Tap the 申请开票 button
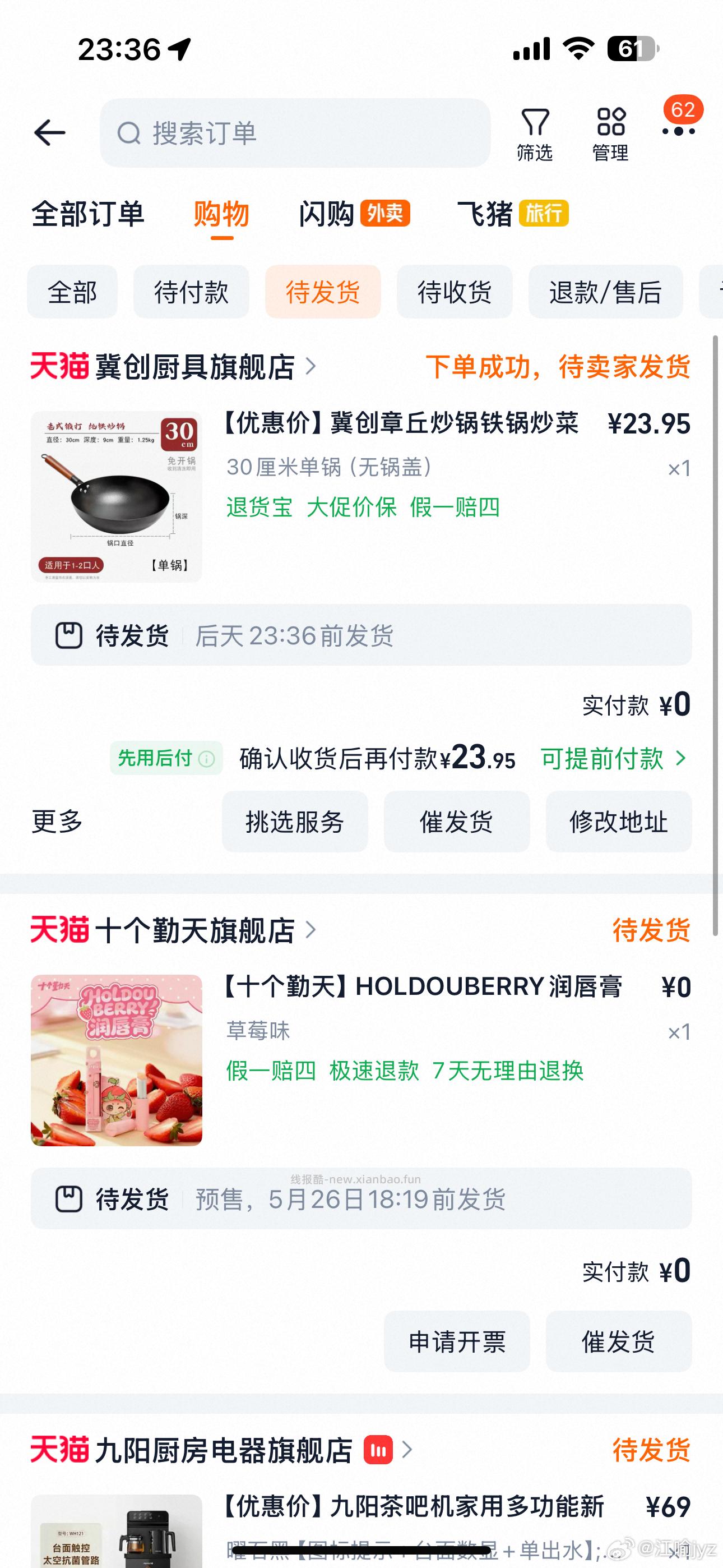 pyautogui.click(x=457, y=1341)
